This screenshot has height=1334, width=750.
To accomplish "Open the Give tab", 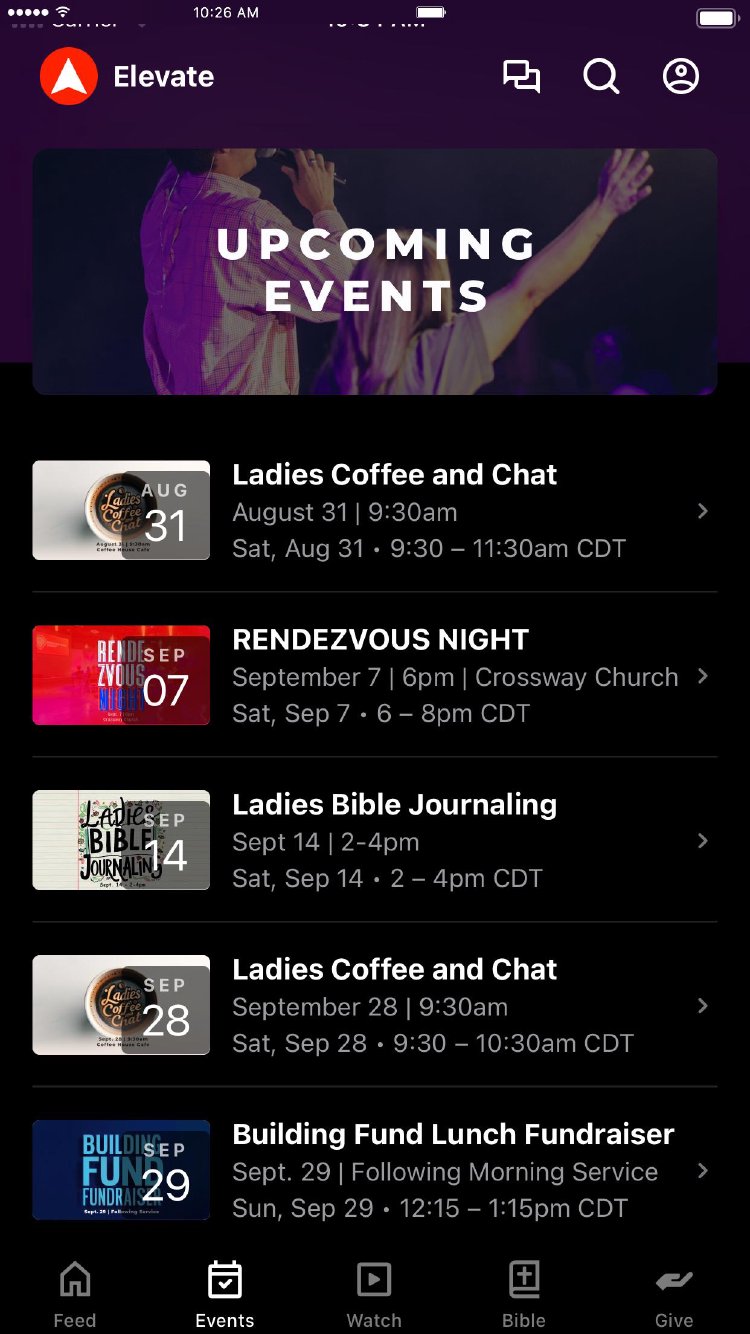I will [x=674, y=1294].
